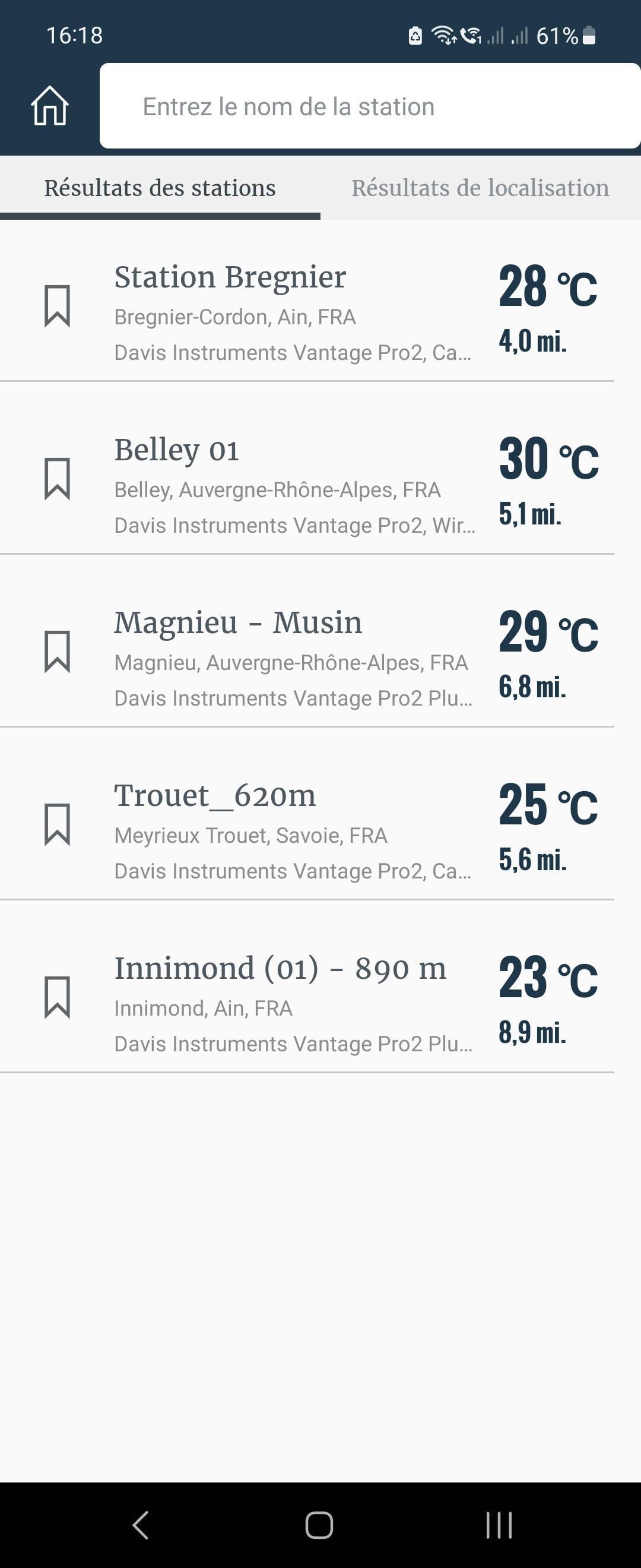
Task: Bookmark the Belley 01 station
Action: (x=57, y=479)
